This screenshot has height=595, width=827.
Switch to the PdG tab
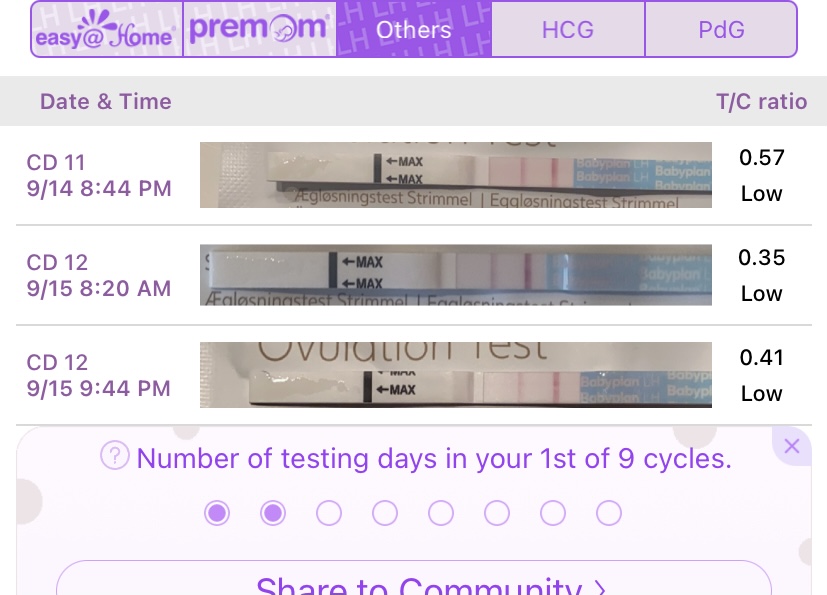point(721,30)
